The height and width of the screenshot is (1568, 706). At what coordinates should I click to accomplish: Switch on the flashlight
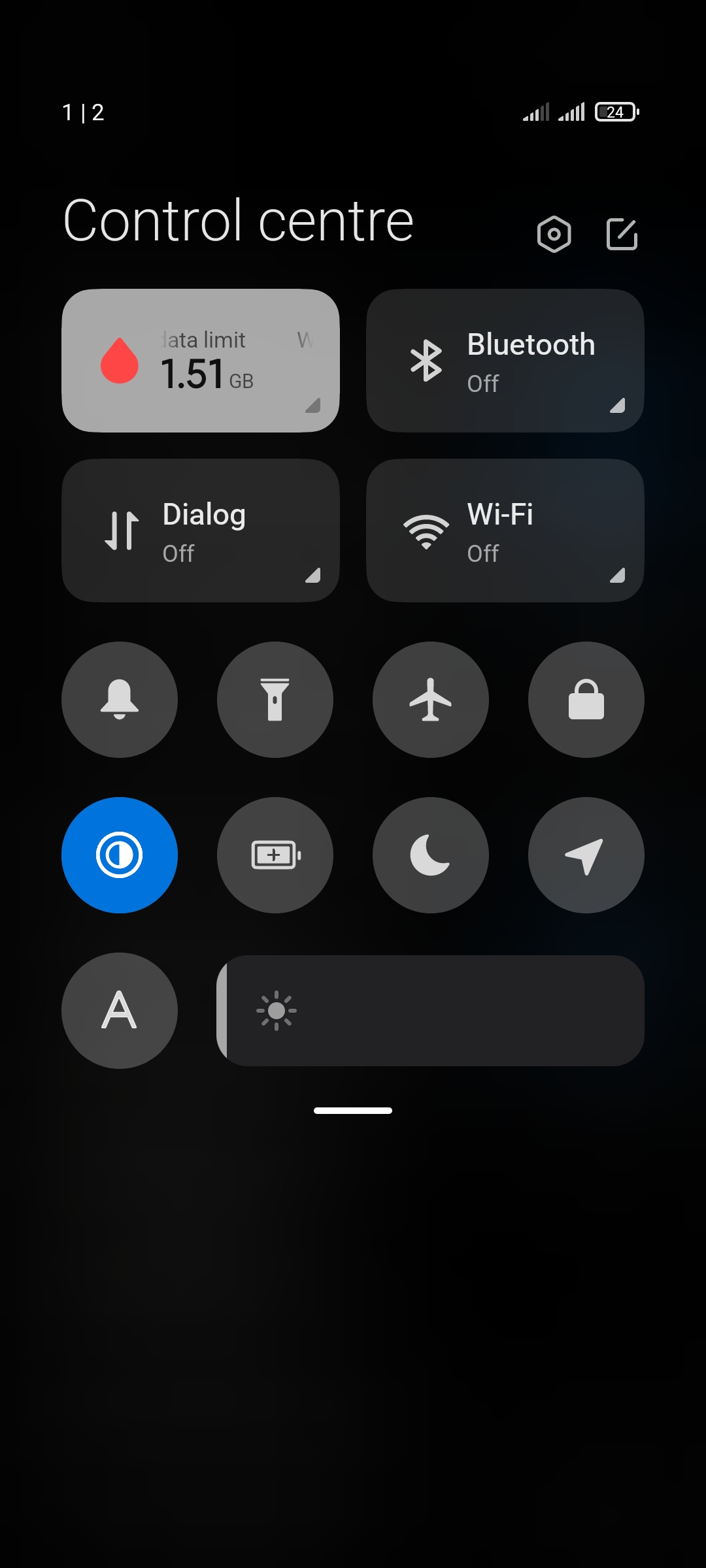[275, 700]
